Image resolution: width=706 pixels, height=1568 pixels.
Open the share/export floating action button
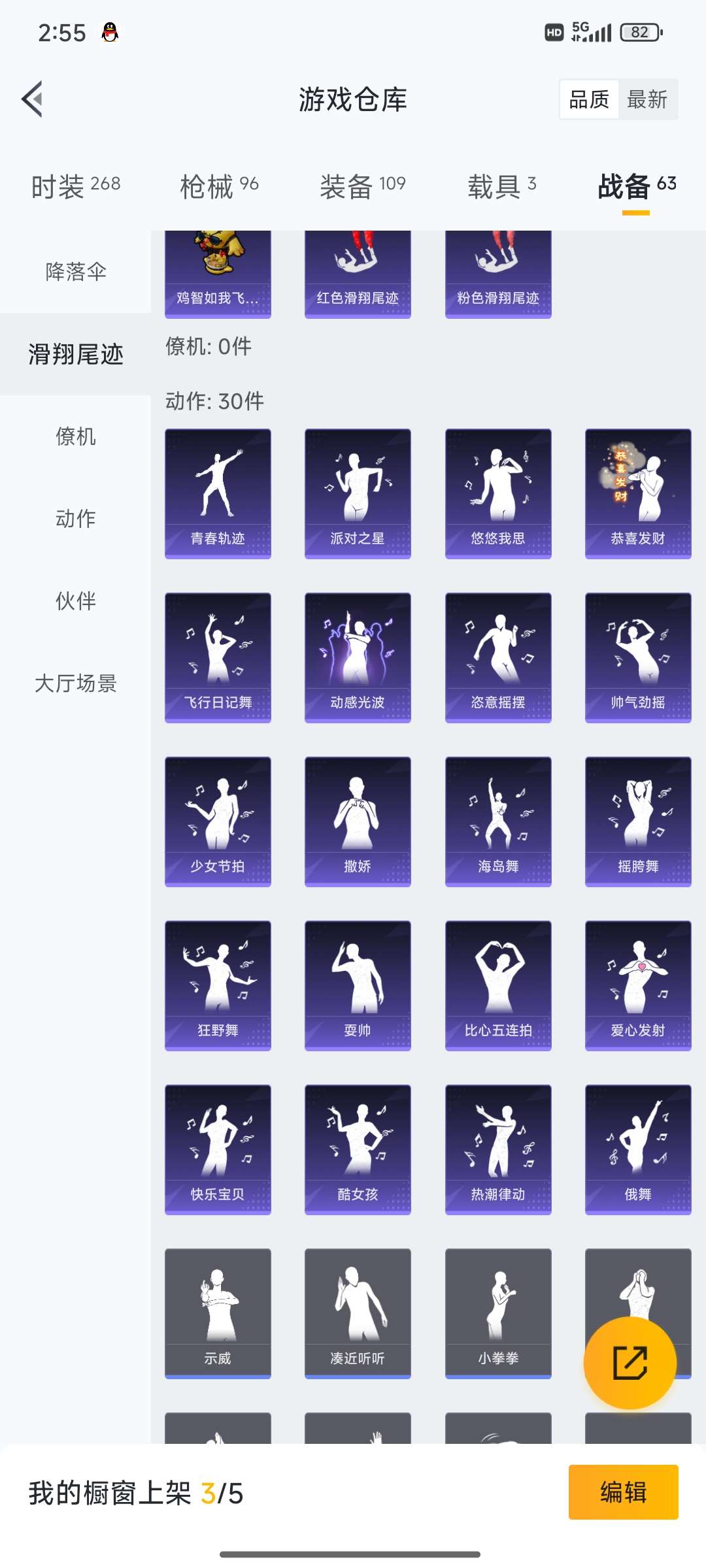[631, 1365]
